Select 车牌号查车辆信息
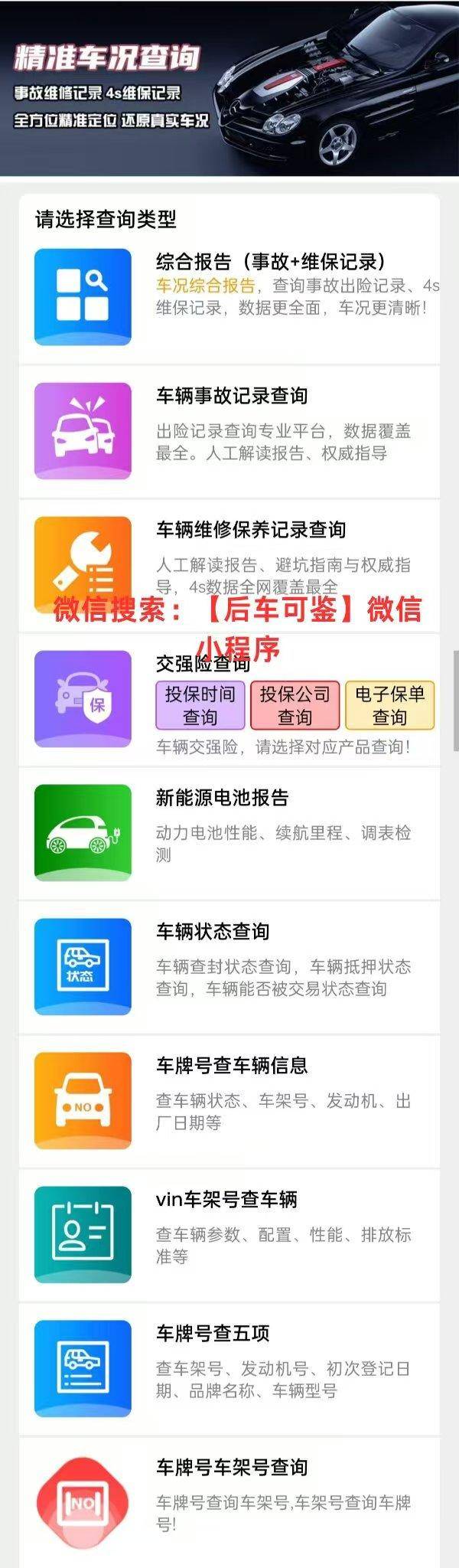This screenshot has height=1568, width=459. [x=229, y=1100]
